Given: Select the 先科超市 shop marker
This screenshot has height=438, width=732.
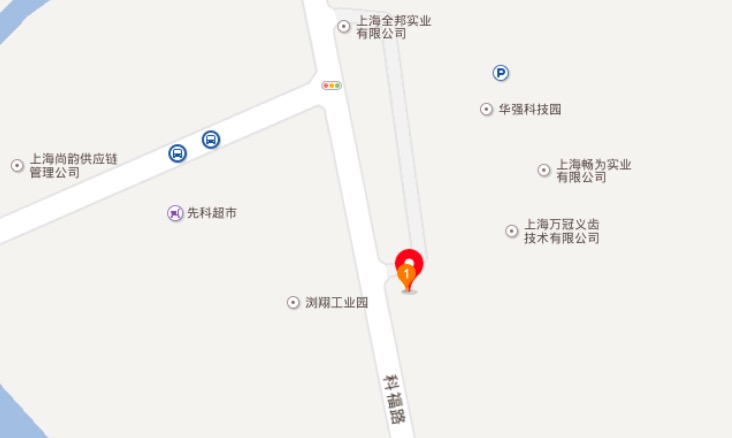Looking at the screenshot, I should pyautogui.click(x=176, y=213).
